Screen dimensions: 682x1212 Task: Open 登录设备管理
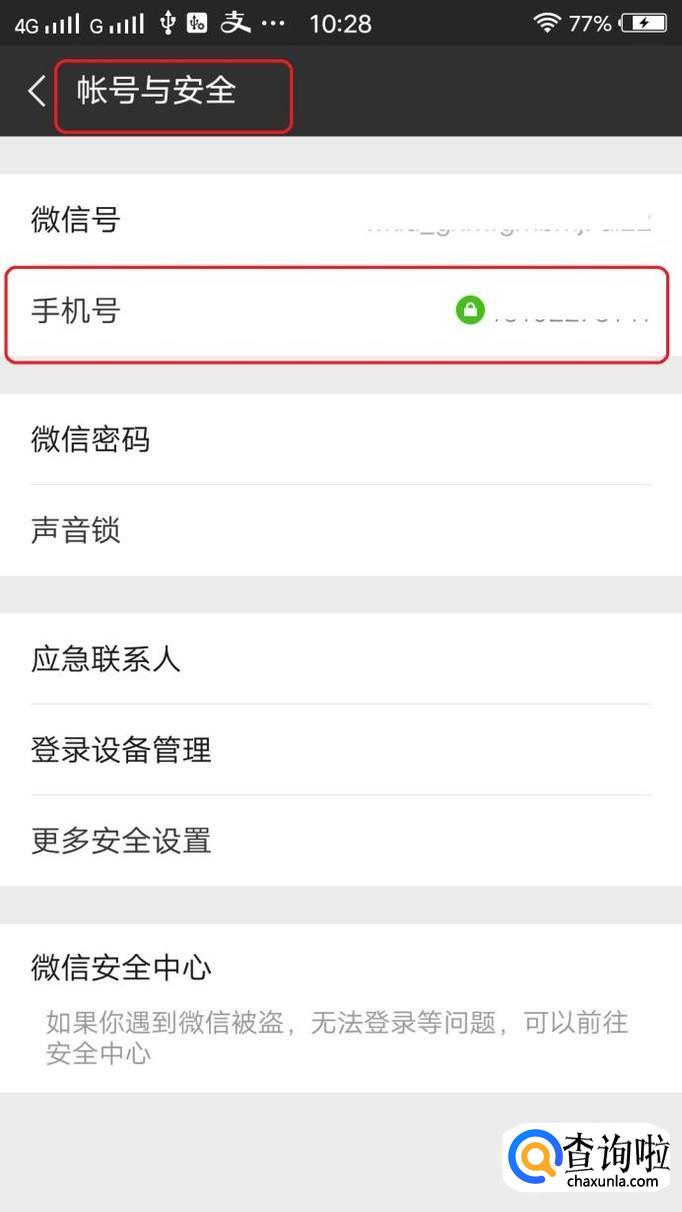[340, 750]
